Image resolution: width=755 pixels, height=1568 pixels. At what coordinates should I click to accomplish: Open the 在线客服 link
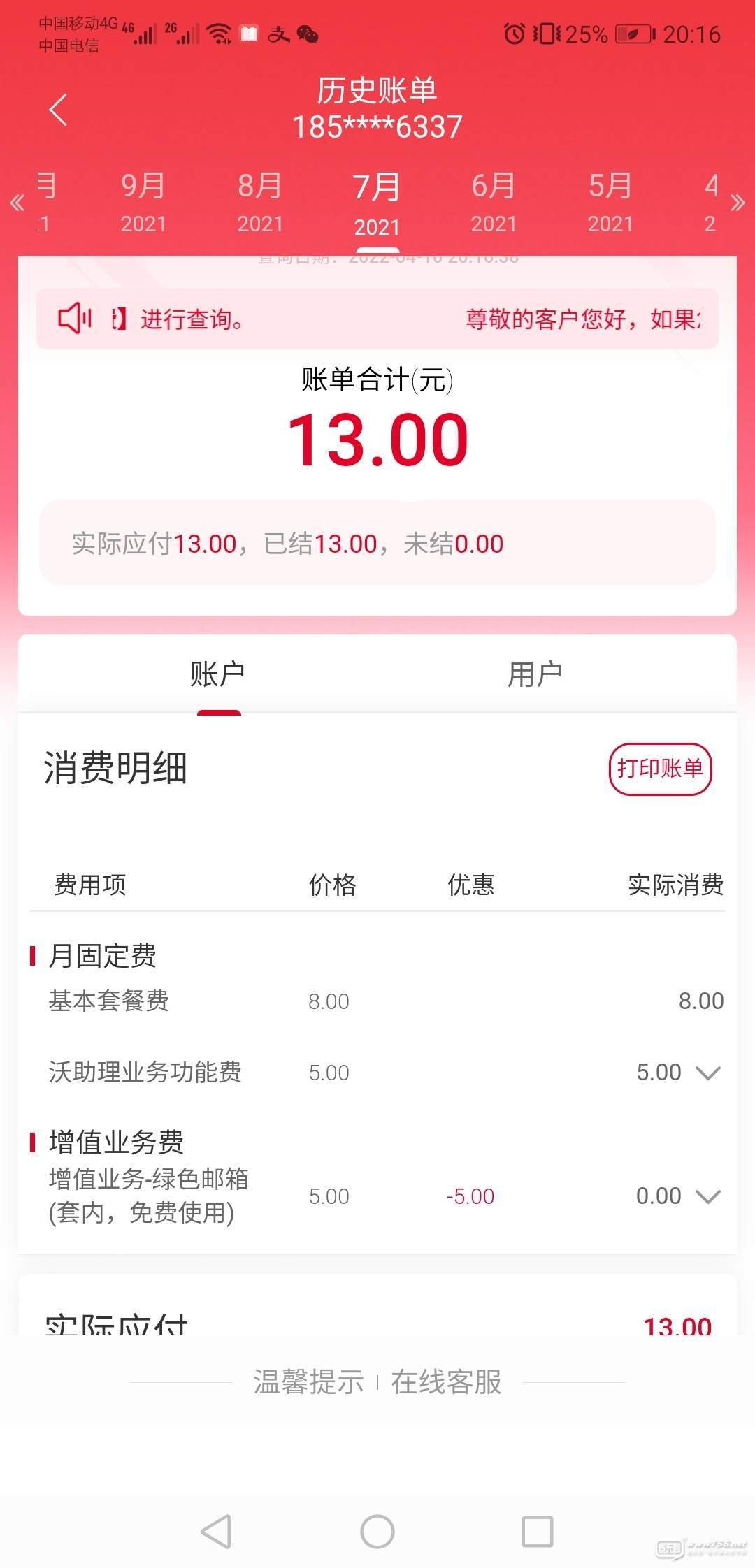pyautogui.click(x=446, y=1381)
